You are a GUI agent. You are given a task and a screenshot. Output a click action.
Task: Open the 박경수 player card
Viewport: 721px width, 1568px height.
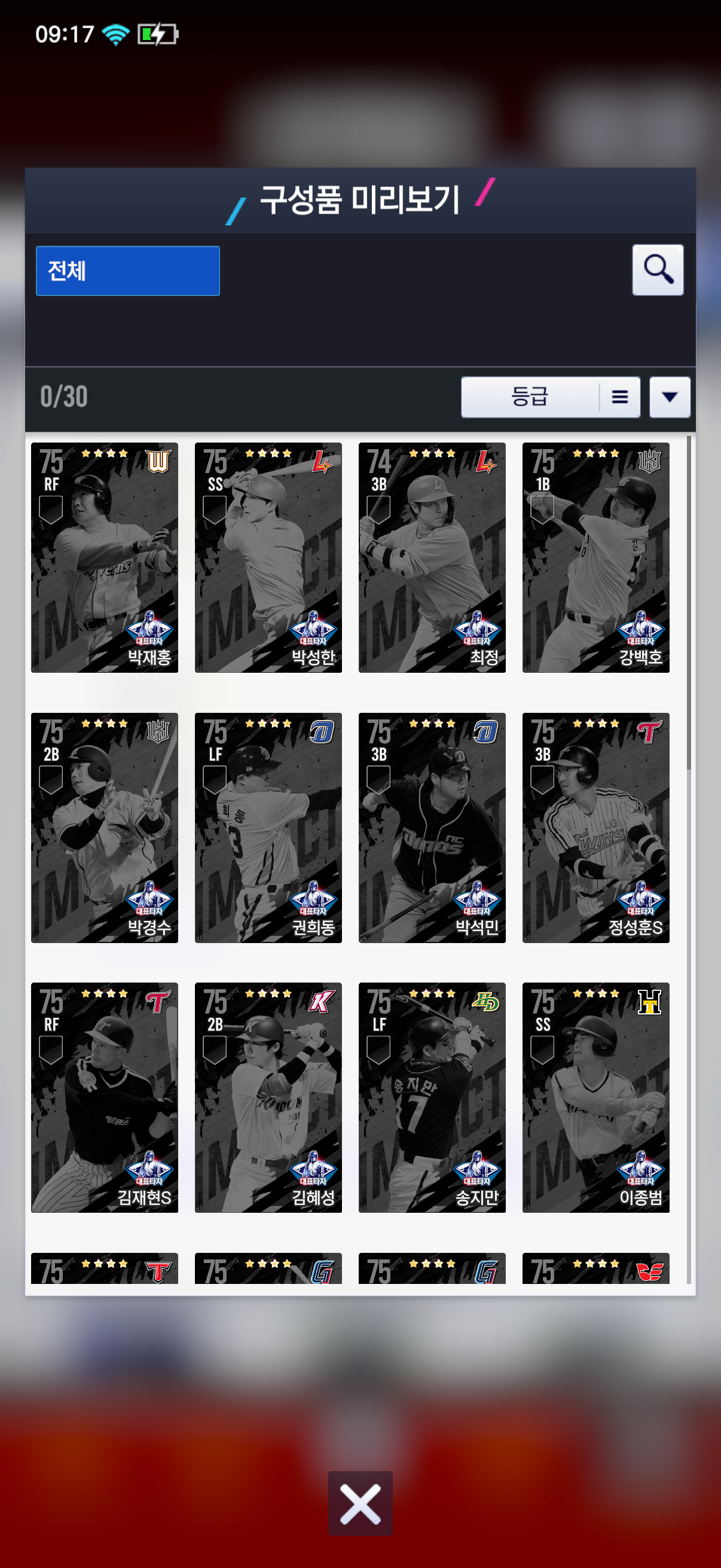[105, 827]
